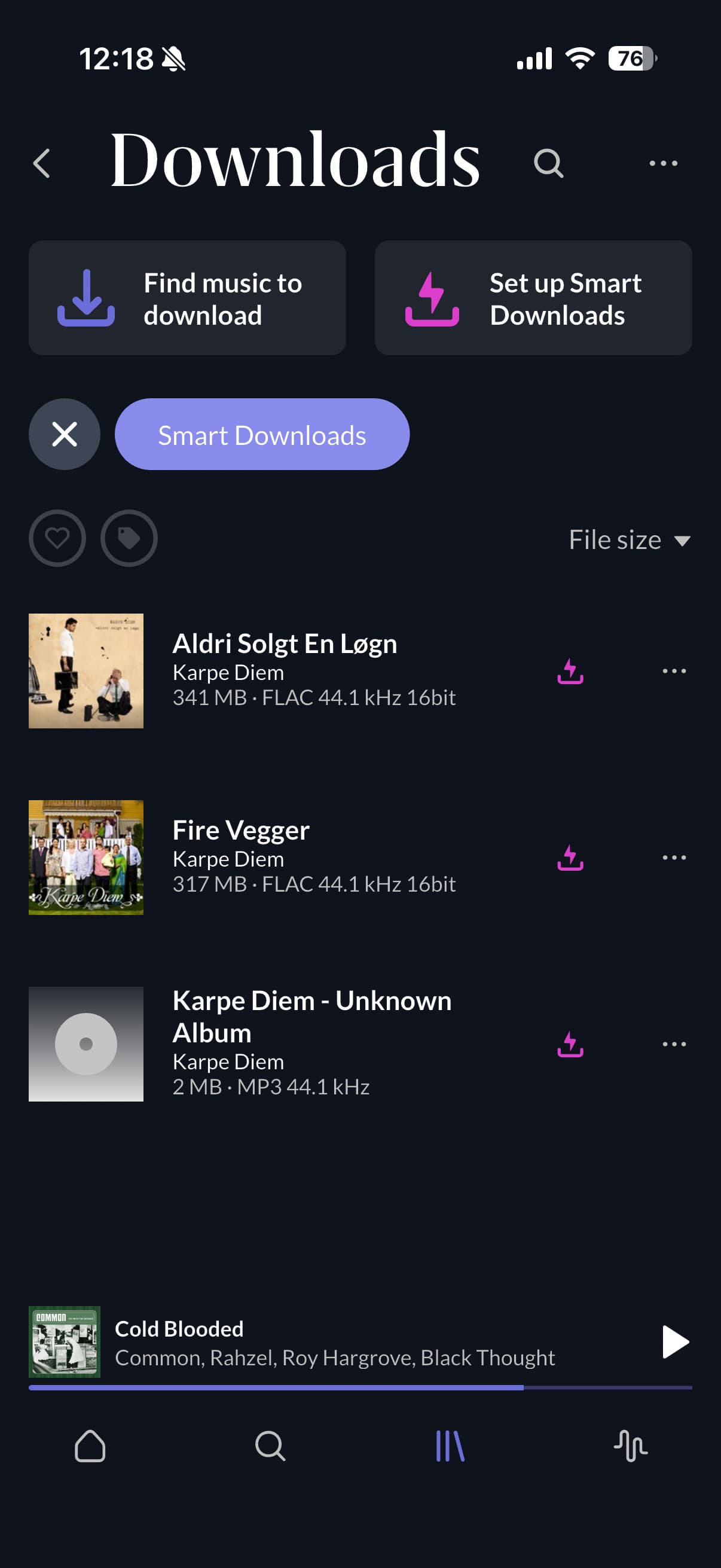Viewport: 721px width, 1568px height.
Task: Clear the Smart Downloads filter
Action: 65,434
